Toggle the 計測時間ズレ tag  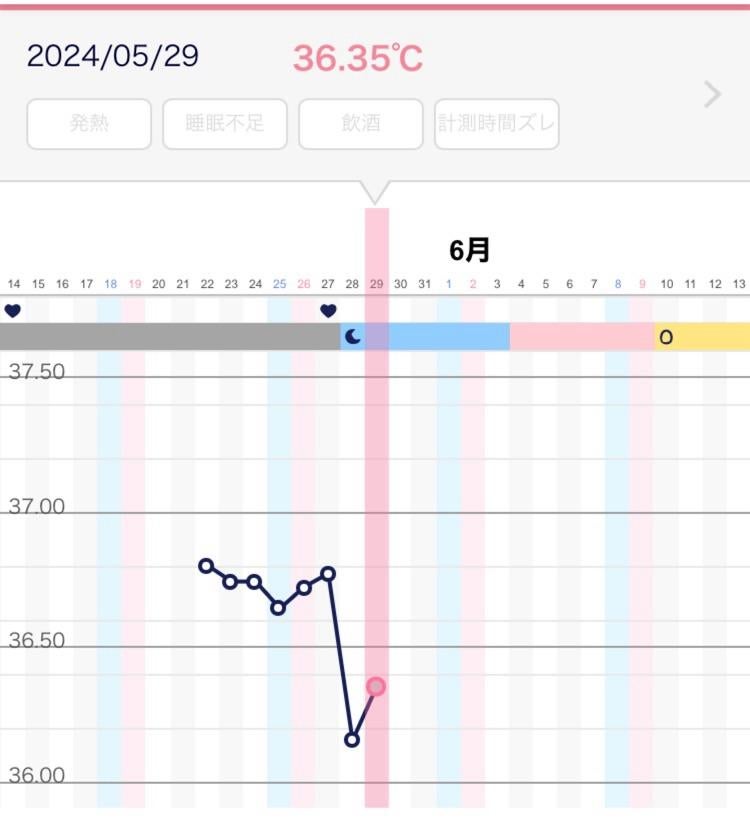(496, 124)
